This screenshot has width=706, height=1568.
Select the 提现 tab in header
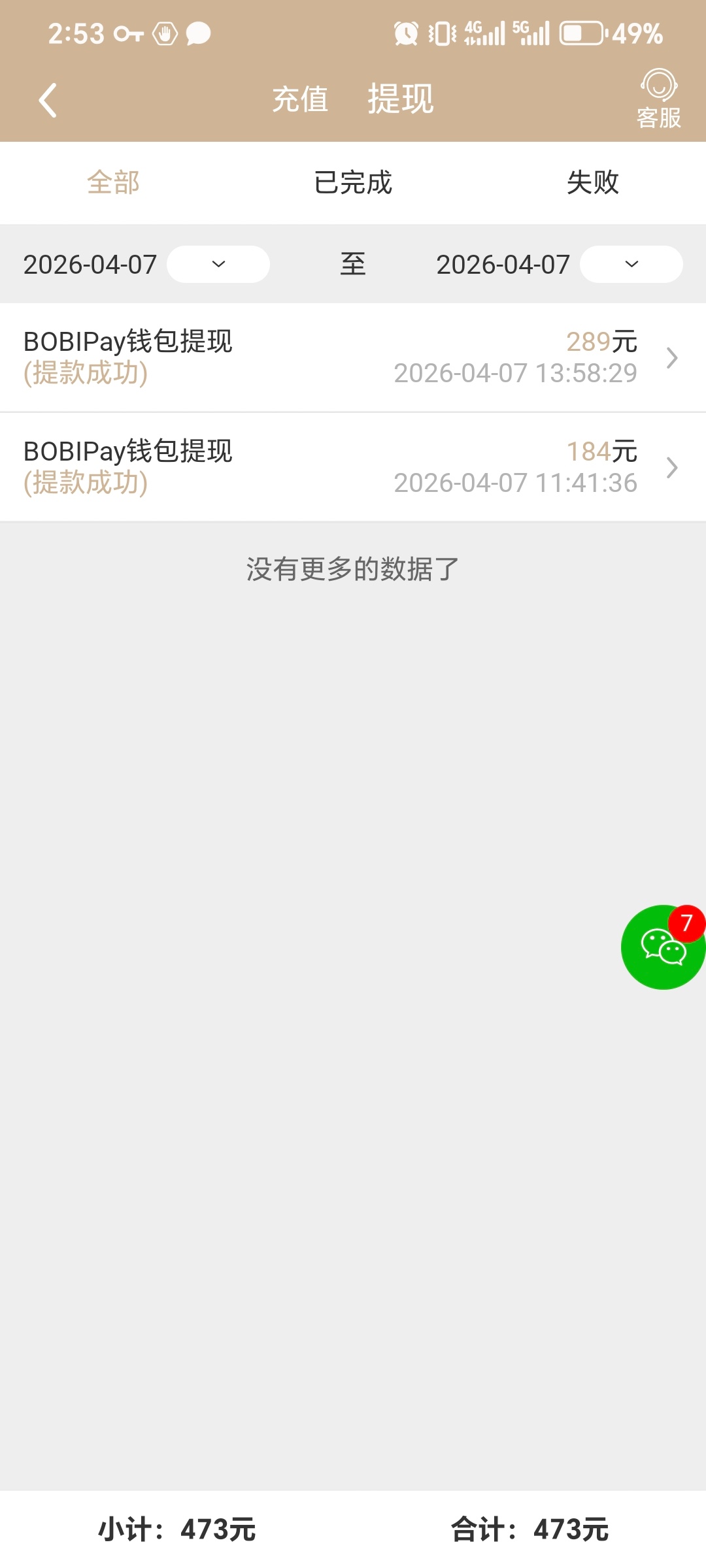tap(400, 99)
